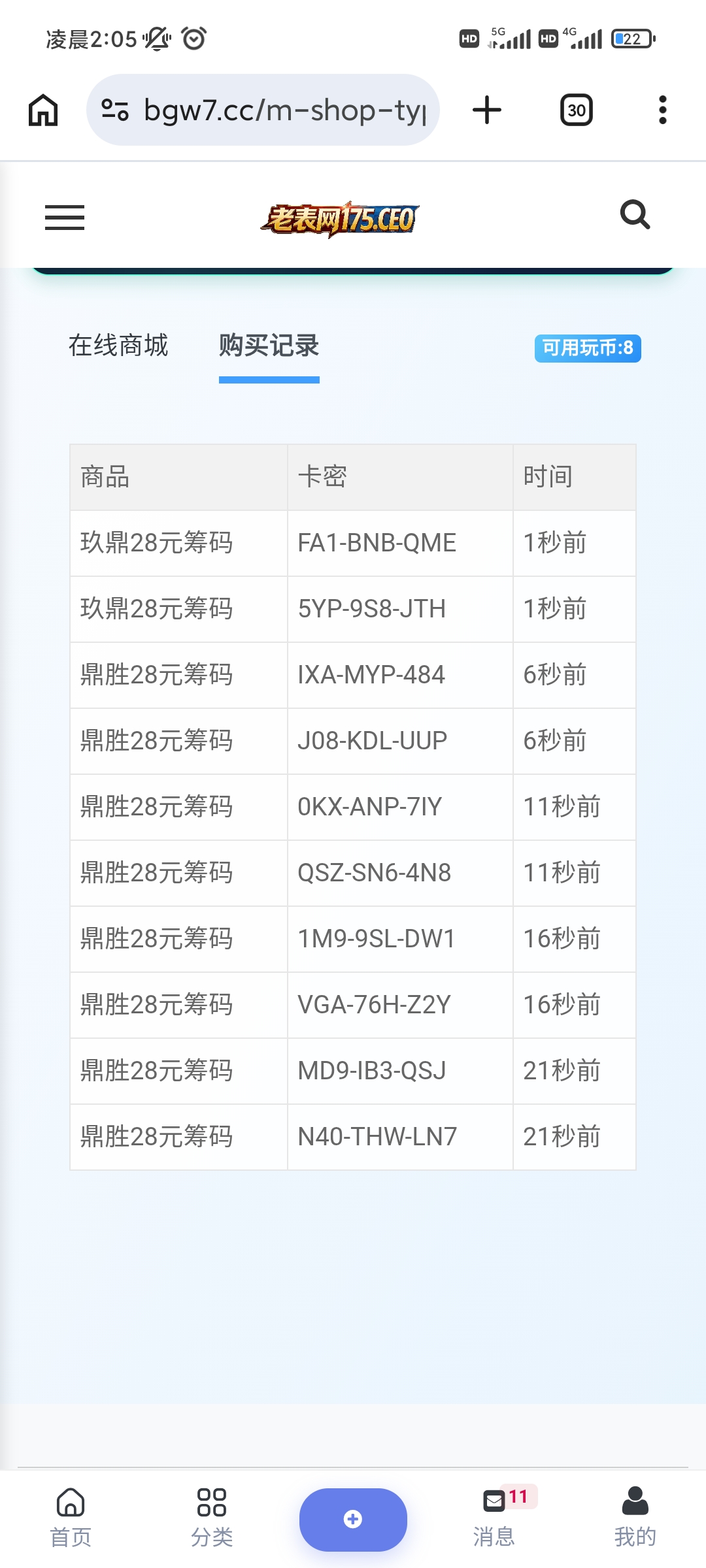Open the 我的 profile tab
The image size is (706, 1568).
tap(635, 1518)
